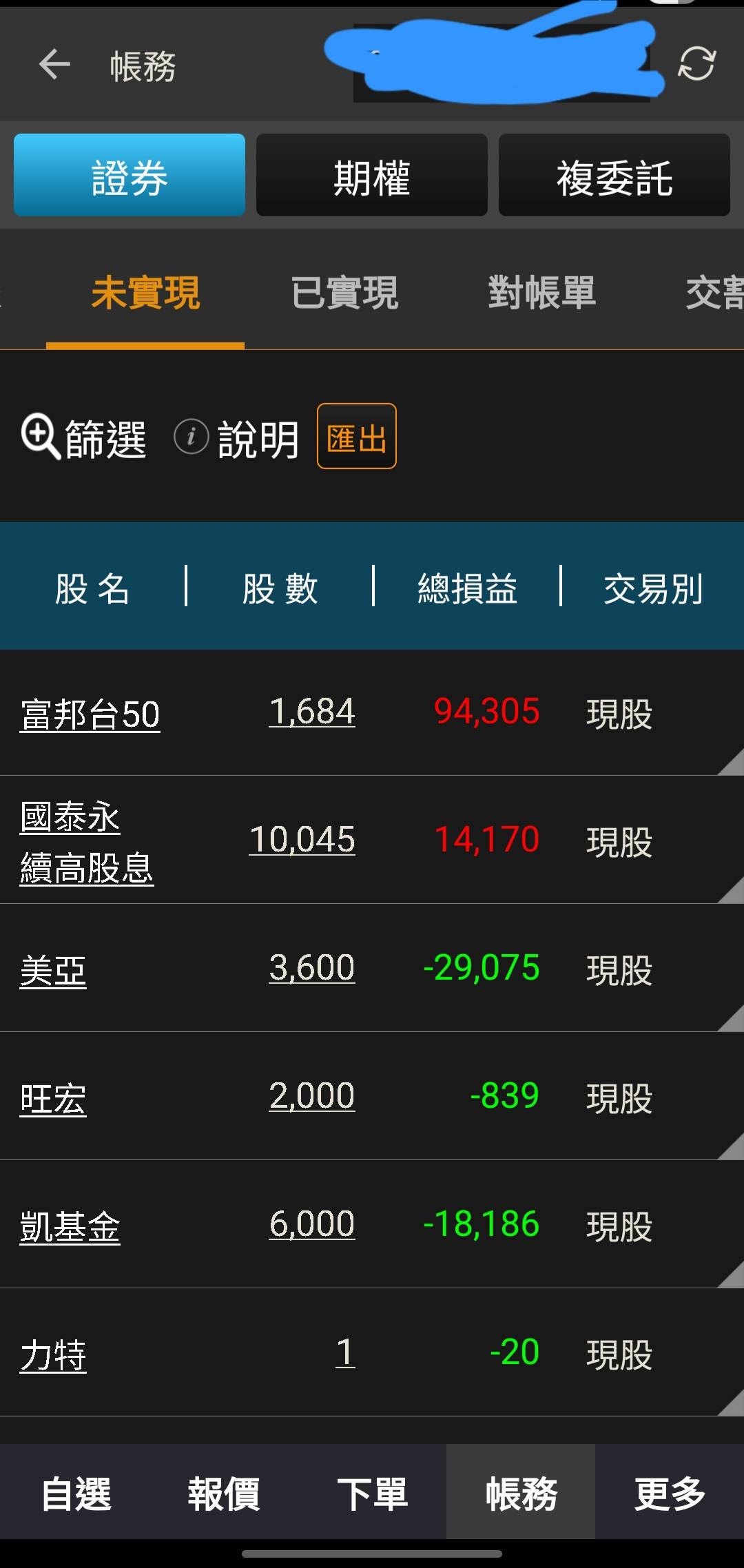This screenshot has width=744, height=1568.
Task: Open the 力特 stock link
Action: [53, 1354]
